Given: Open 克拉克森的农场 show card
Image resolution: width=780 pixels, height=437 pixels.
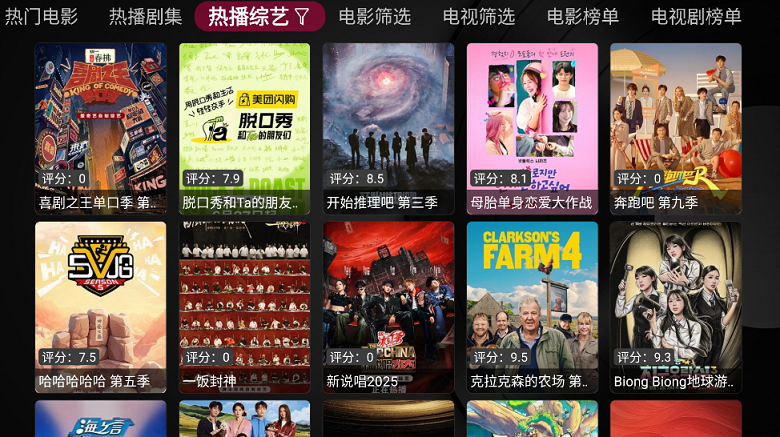Looking at the screenshot, I should coord(532,307).
